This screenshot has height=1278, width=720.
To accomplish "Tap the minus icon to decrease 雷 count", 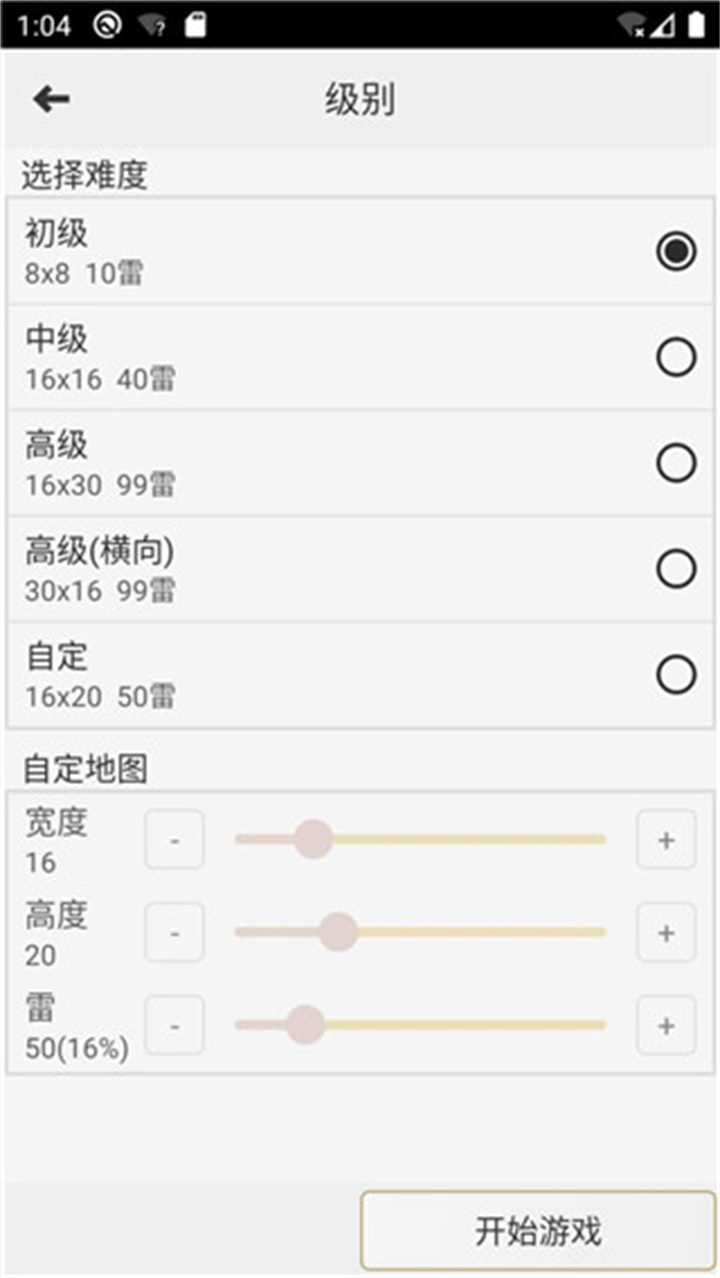I will [174, 1025].
